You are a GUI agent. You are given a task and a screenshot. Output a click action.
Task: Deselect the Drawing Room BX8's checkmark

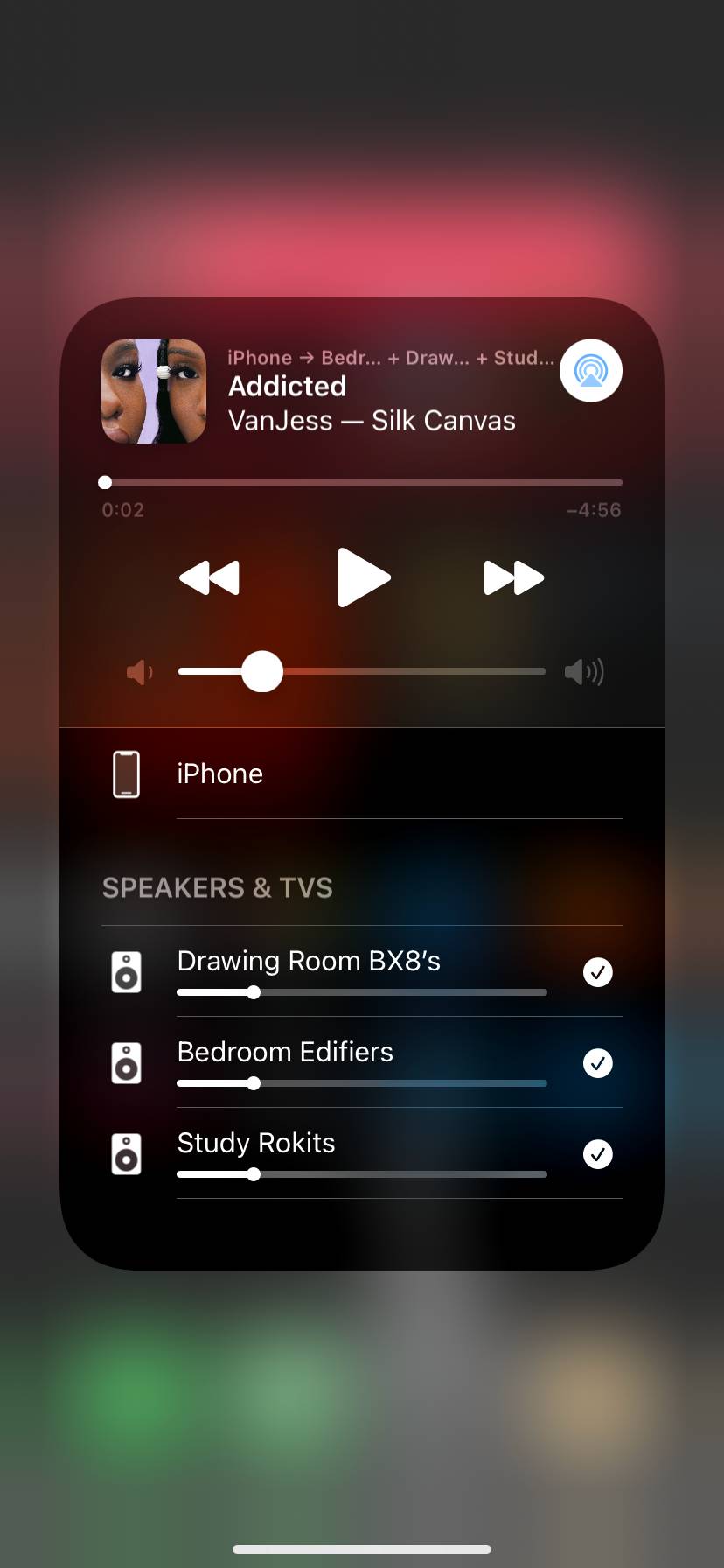597,971
